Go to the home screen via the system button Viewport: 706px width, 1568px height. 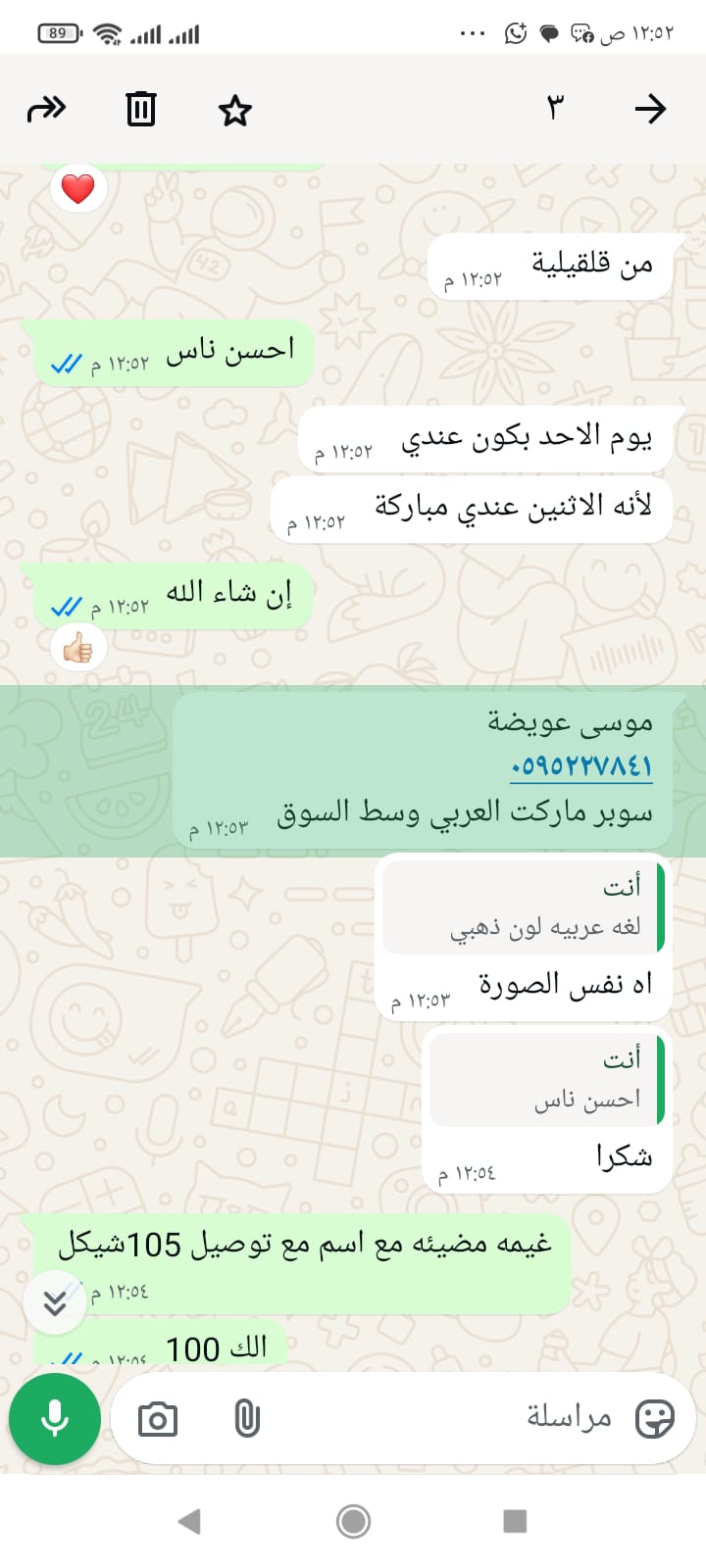(x=353, y=1521)
